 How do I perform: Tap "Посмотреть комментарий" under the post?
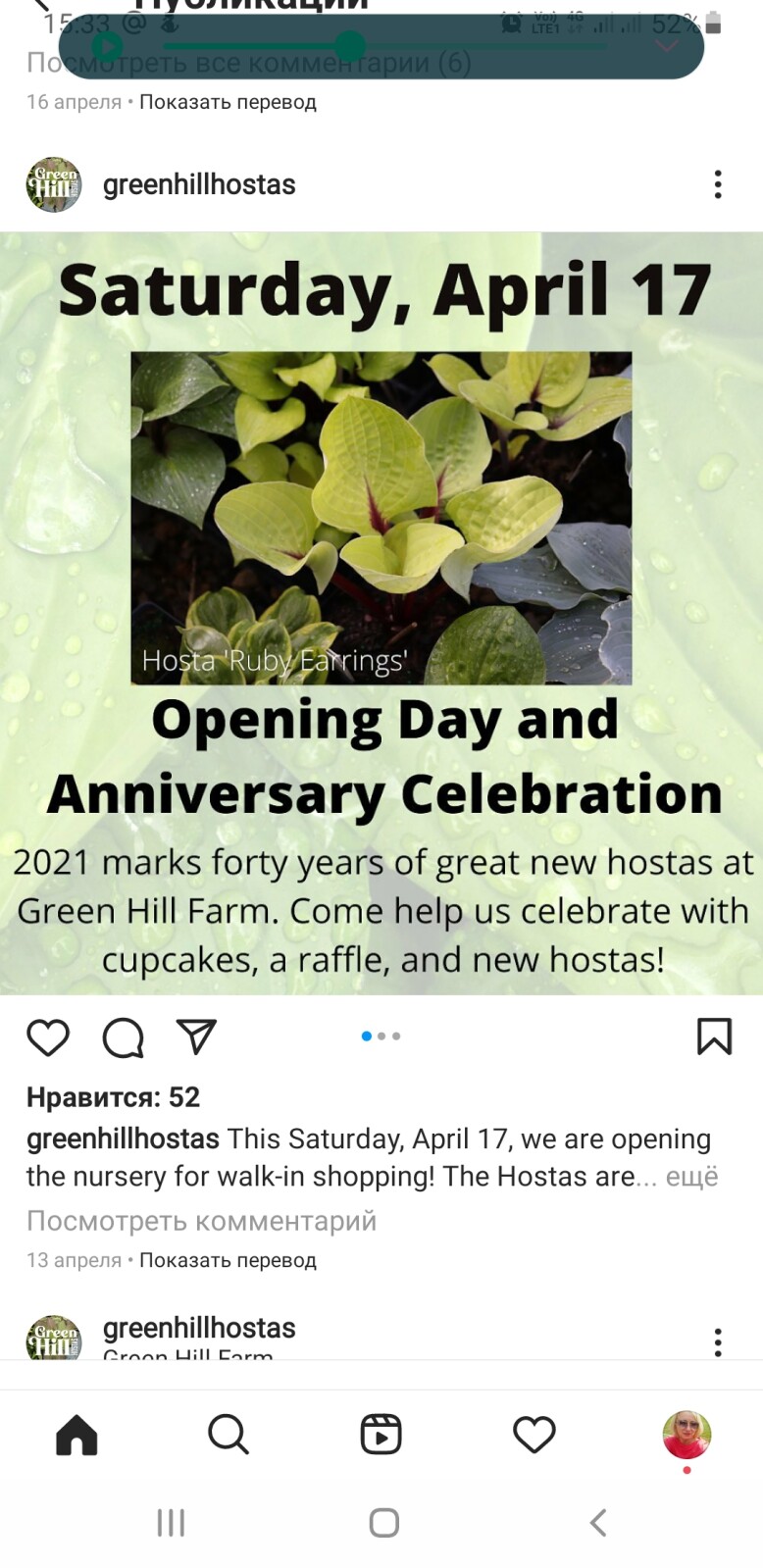pos(201,1221)
